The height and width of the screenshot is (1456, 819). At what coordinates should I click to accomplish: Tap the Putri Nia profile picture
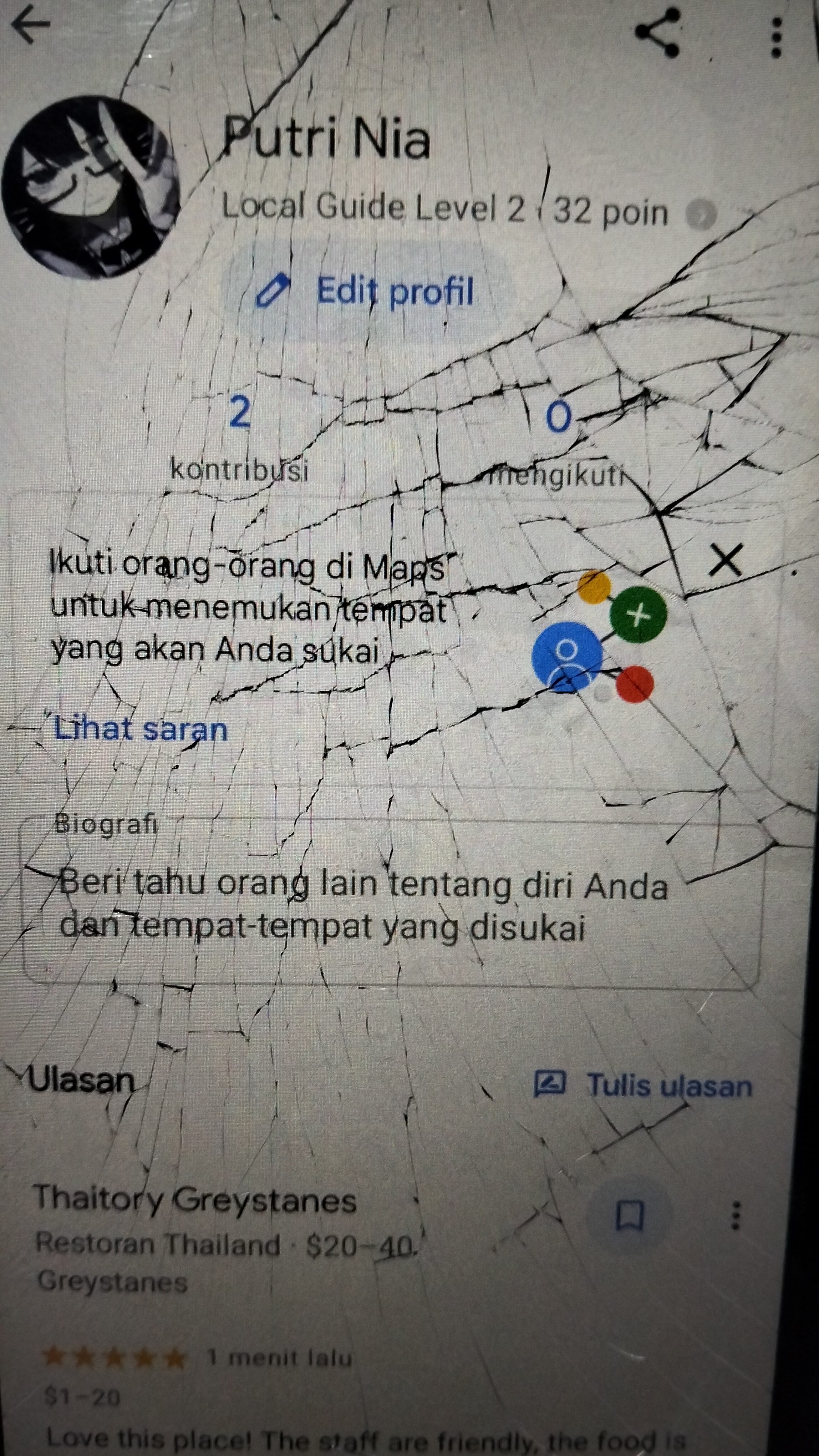click(91, 187)
